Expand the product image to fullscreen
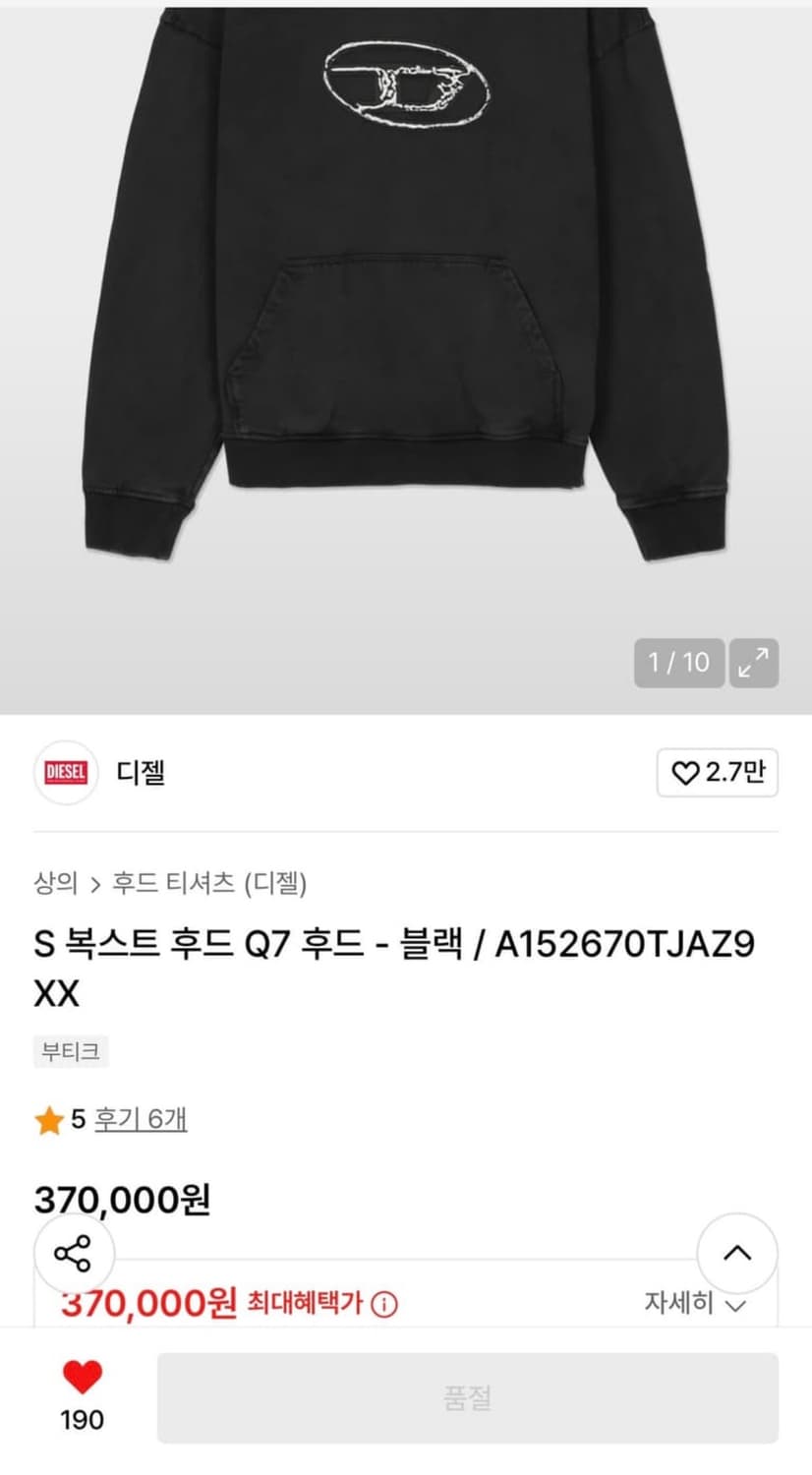 753,664
